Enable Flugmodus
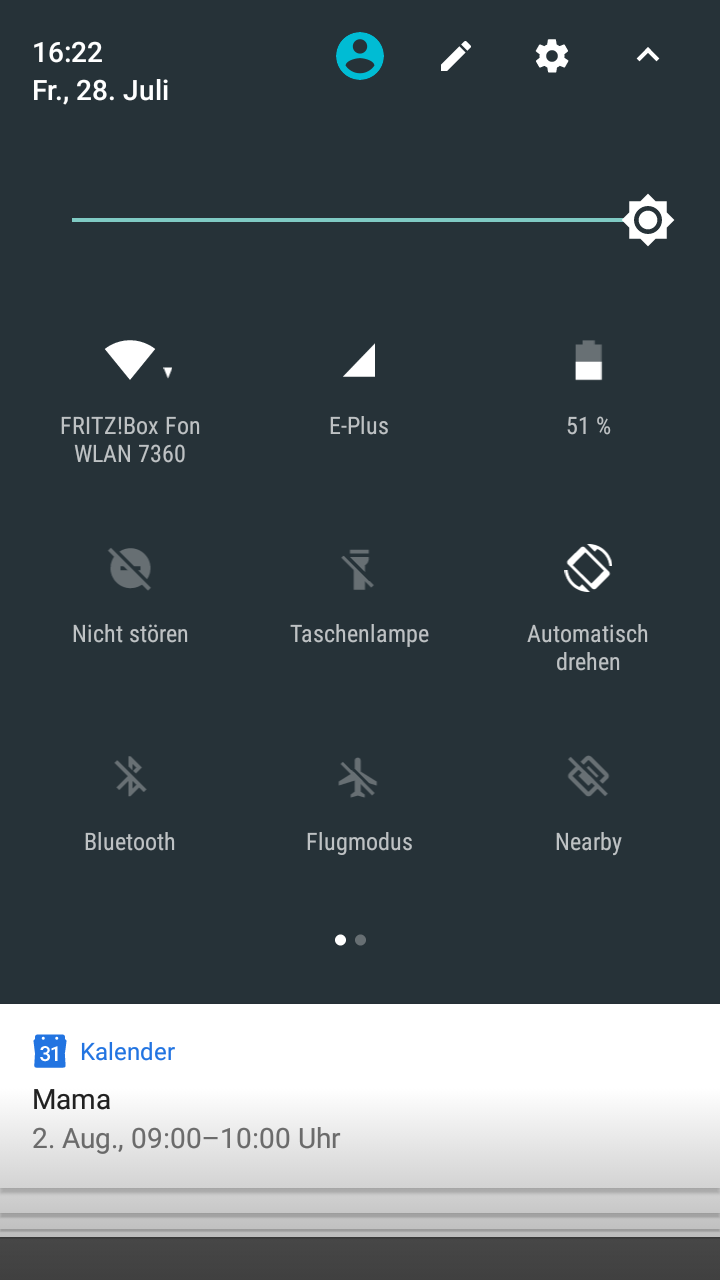720x1280 pixels. tap(359, 778)
